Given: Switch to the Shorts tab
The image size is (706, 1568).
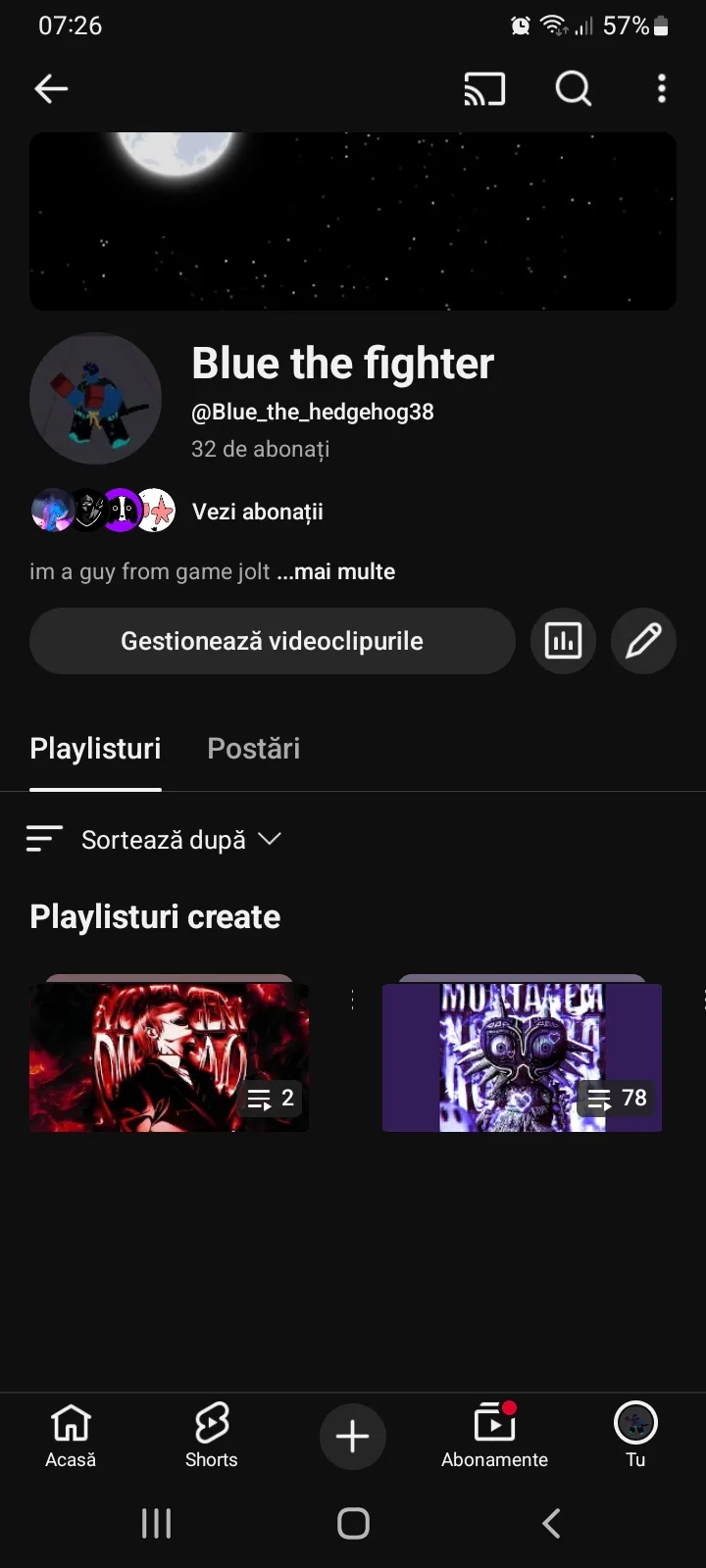Looking at the screenshot, I should (212, 1436).
